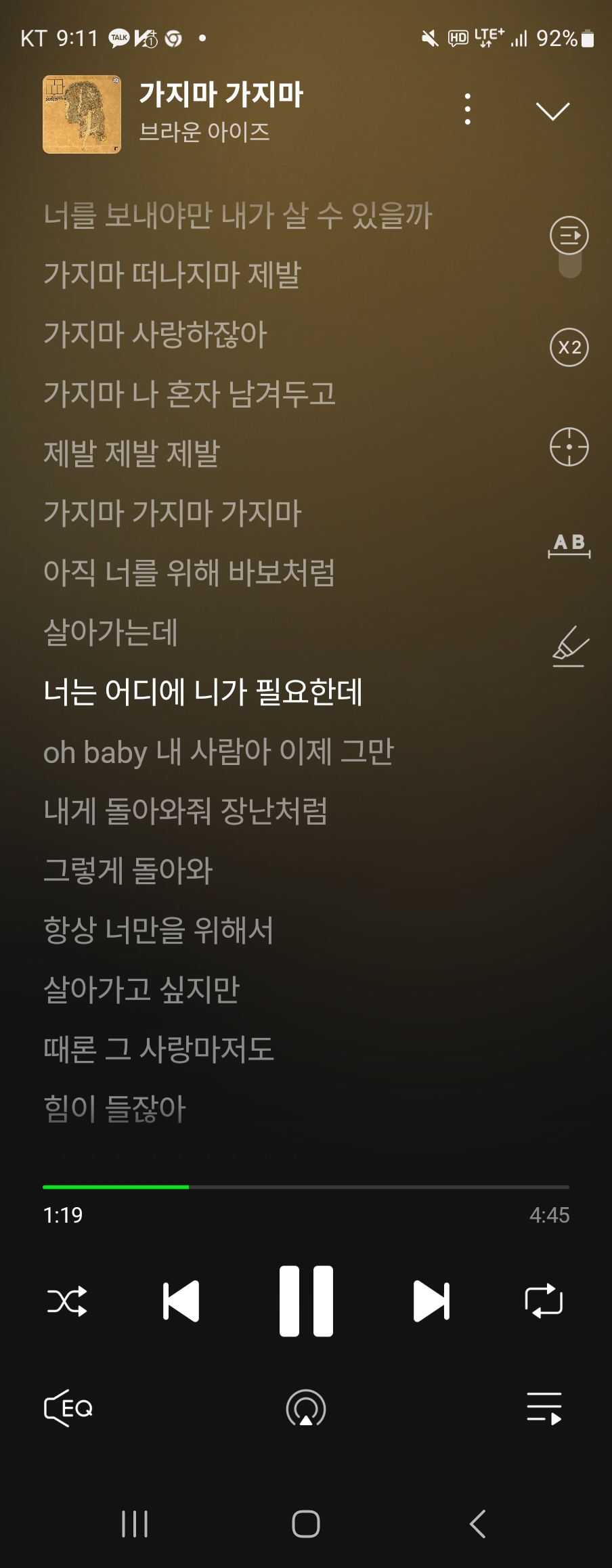Open the EQ sound settings
The image size is (612, 1568).
click(68, 1409)
